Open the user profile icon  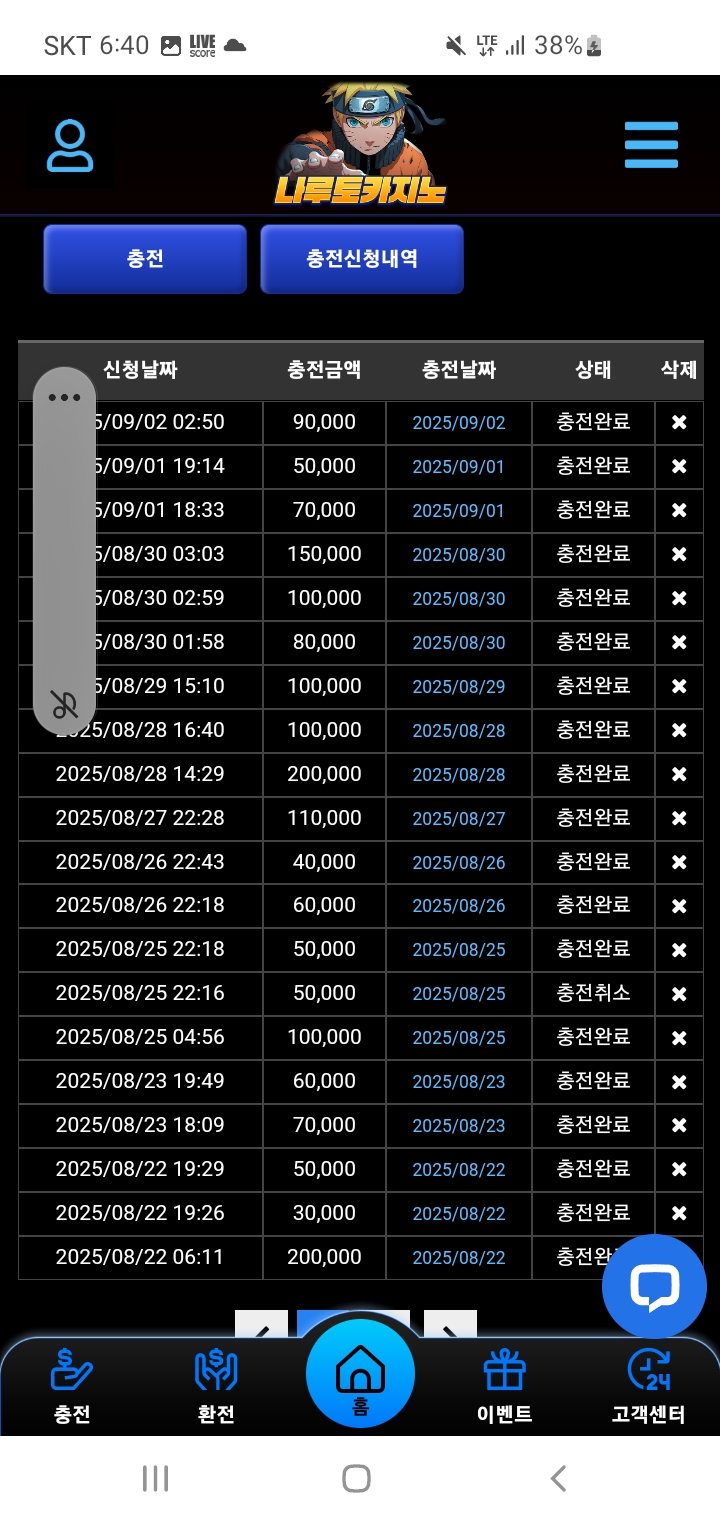pos(70,146)
